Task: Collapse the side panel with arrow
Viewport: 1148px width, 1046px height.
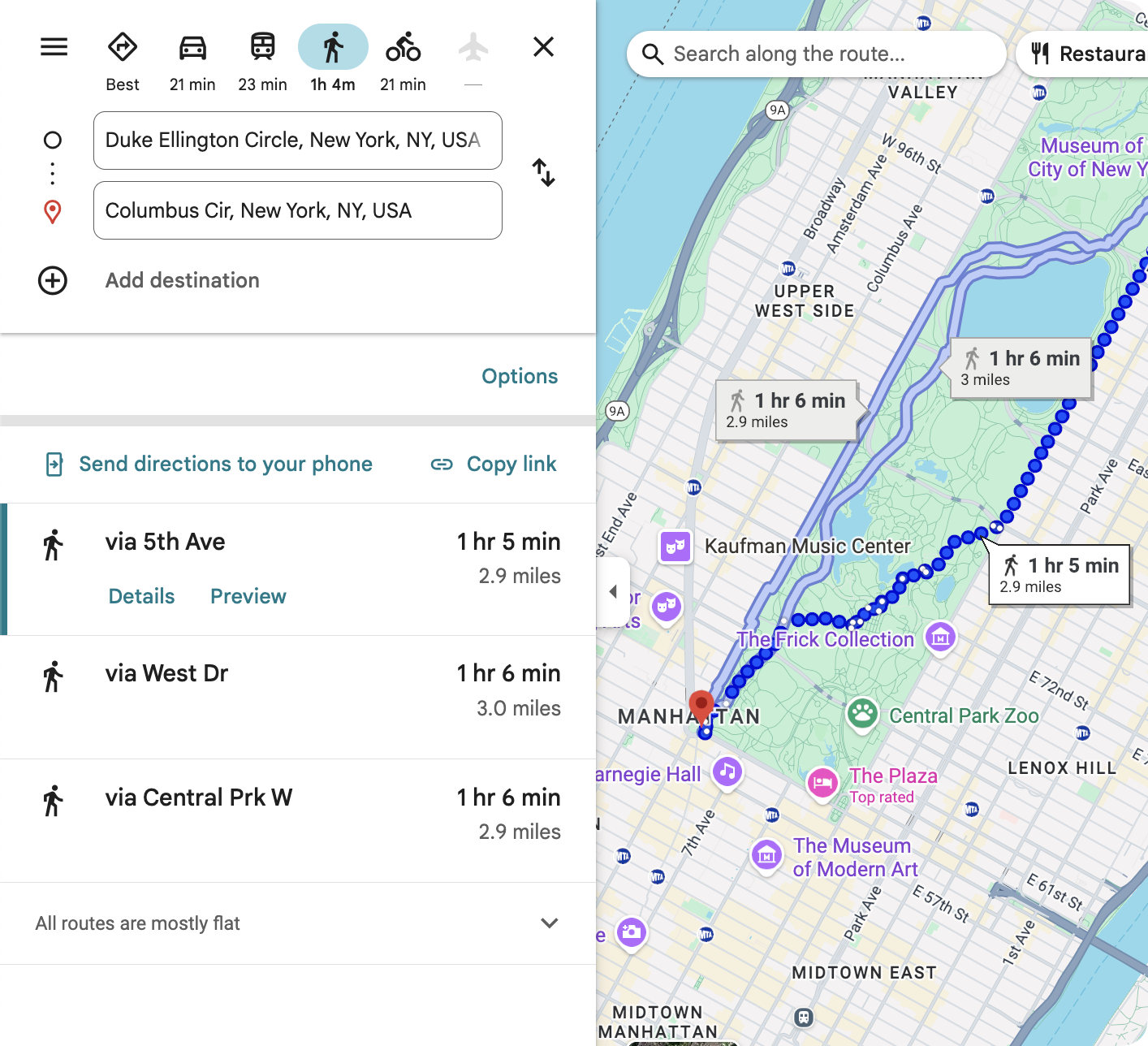Action: pyautogui.click(x=613, y=591)
